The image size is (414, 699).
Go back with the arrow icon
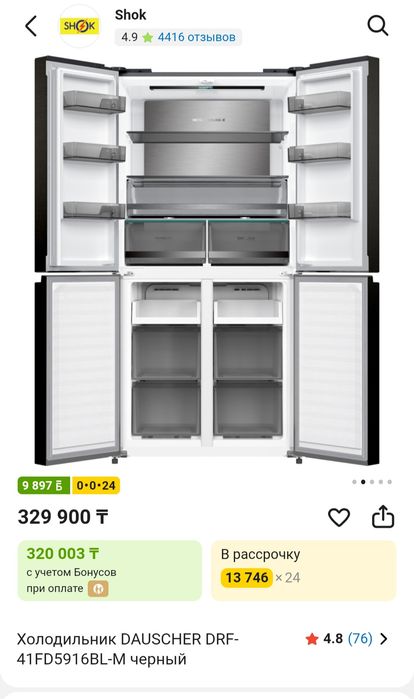31,26
